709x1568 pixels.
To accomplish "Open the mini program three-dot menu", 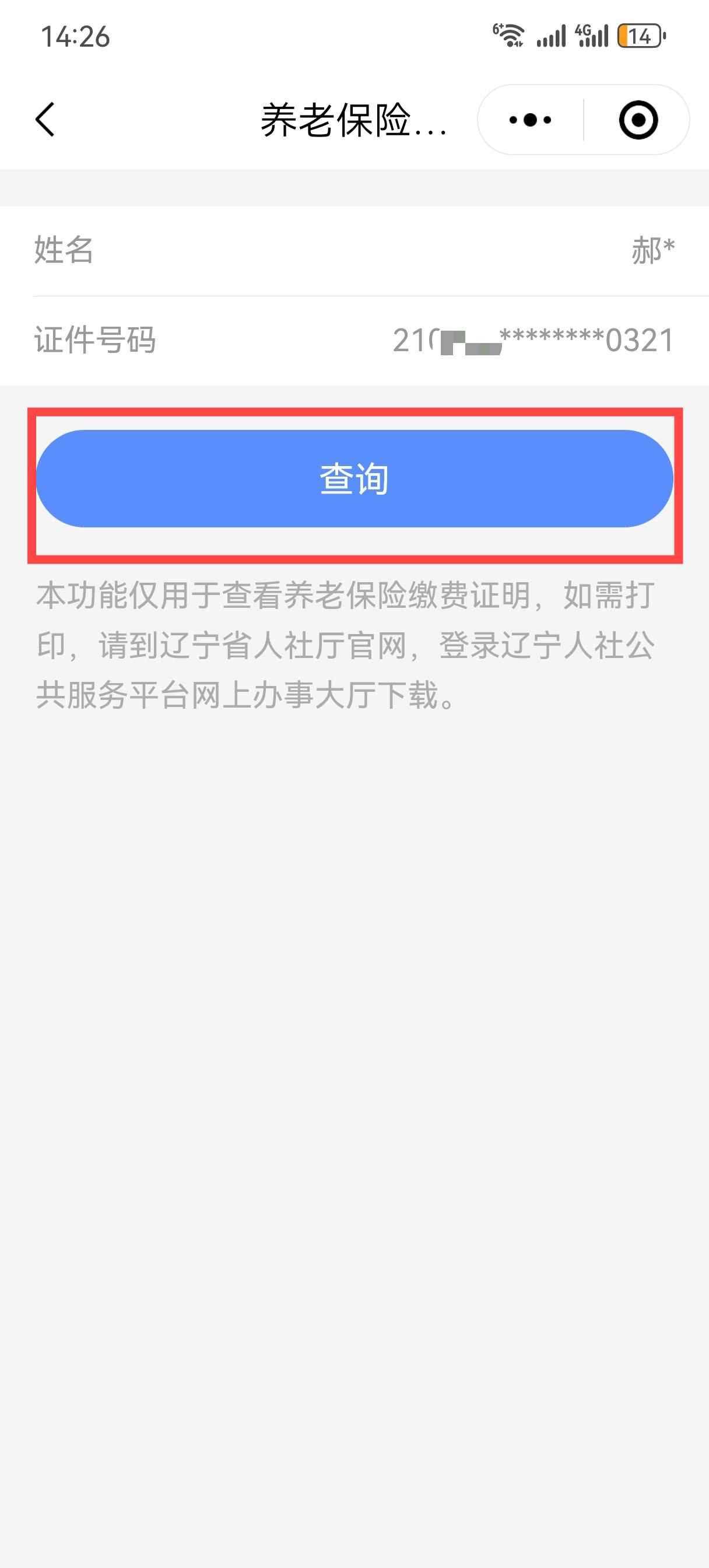I will [x=530, y=120].
